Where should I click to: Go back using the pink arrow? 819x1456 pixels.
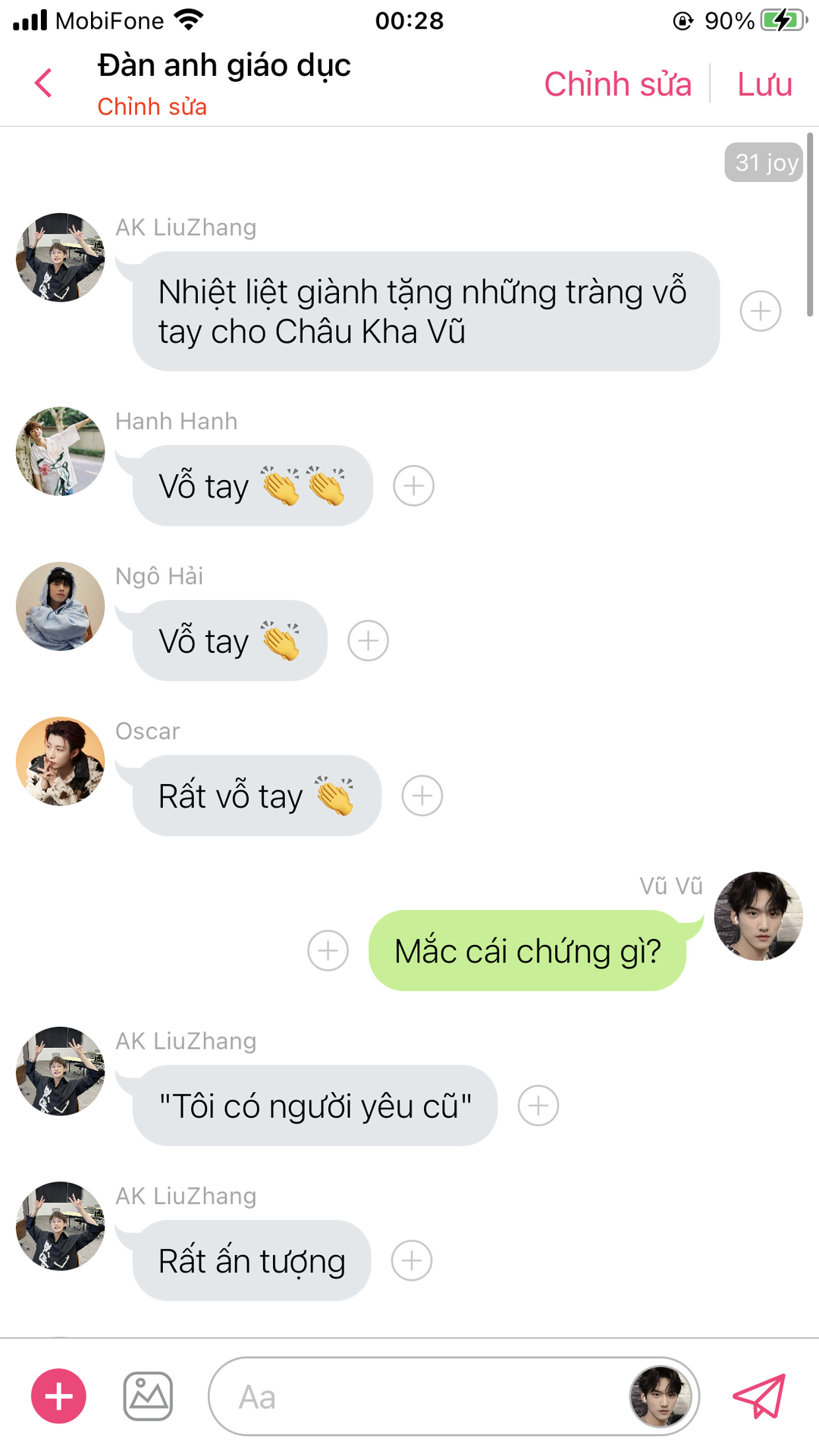pyautogui.click(x=44, y=83)
